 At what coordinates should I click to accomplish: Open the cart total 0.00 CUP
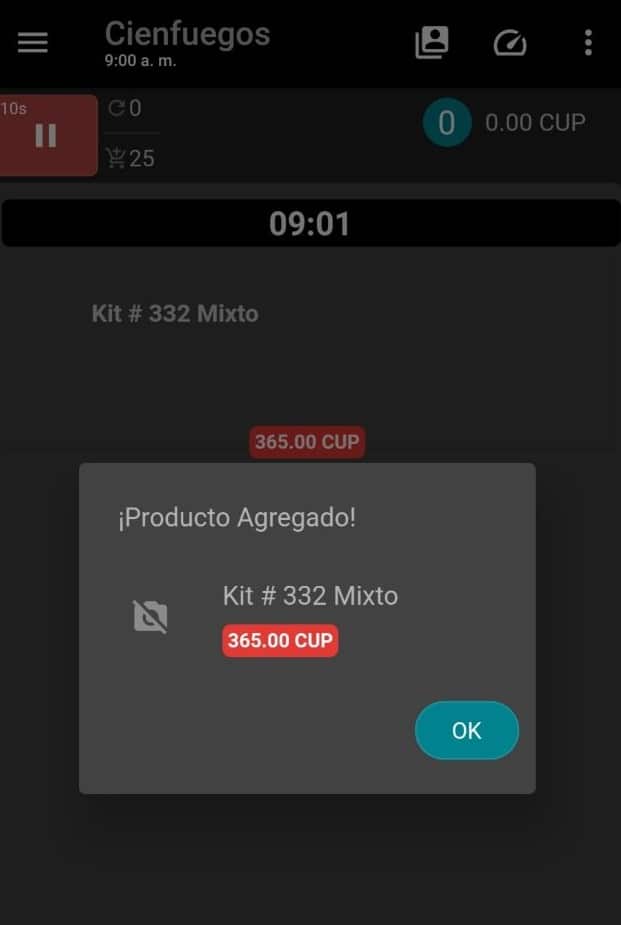[534, 123]
